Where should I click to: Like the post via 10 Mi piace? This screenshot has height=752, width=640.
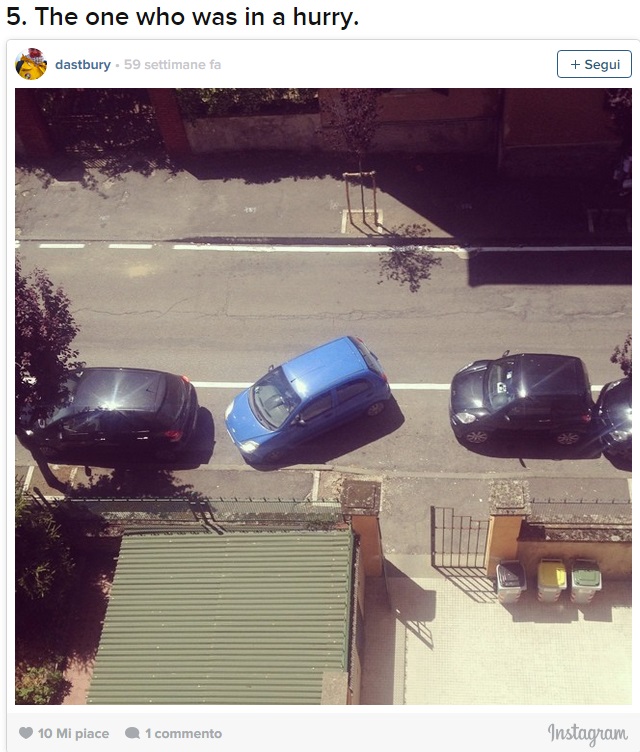[64, 733]
